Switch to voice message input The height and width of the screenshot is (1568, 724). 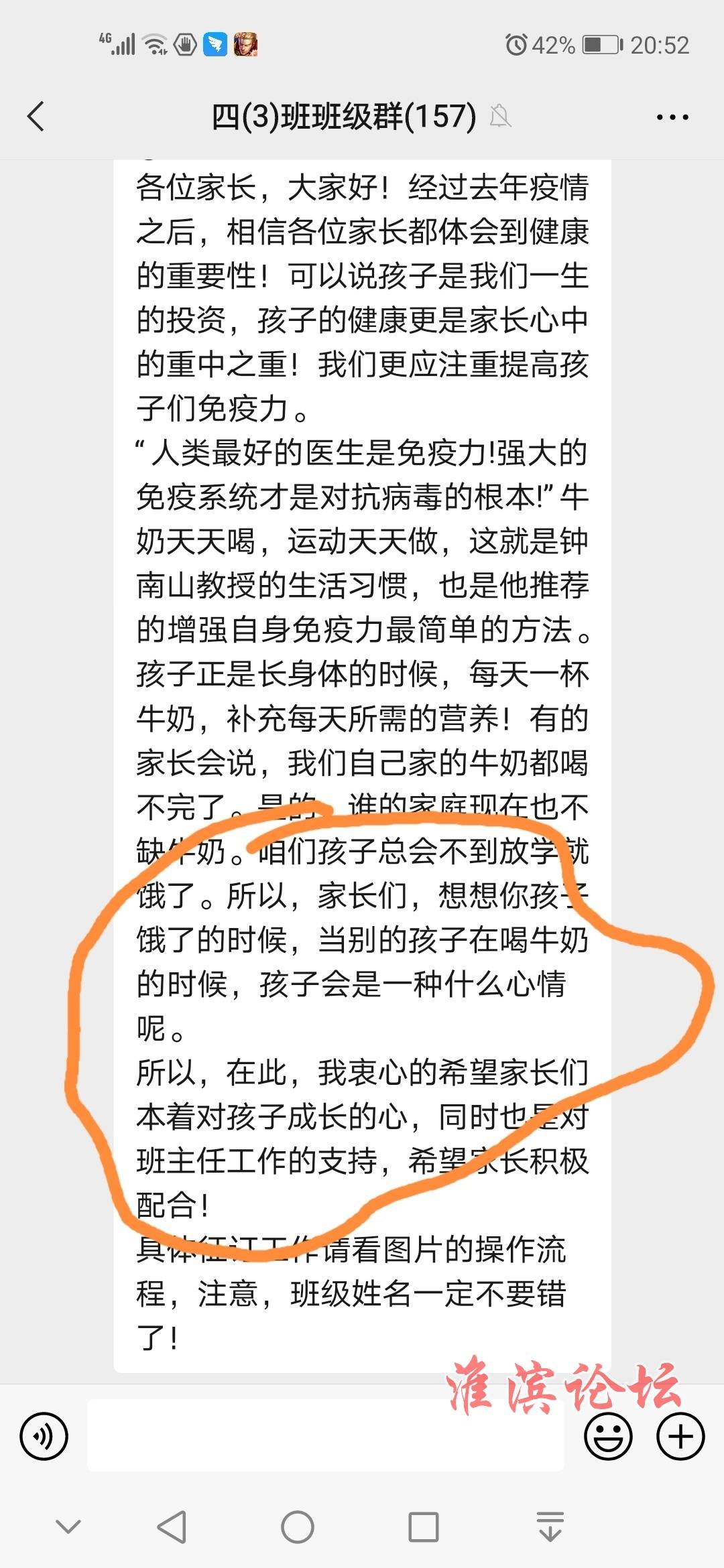point(44,1436)
